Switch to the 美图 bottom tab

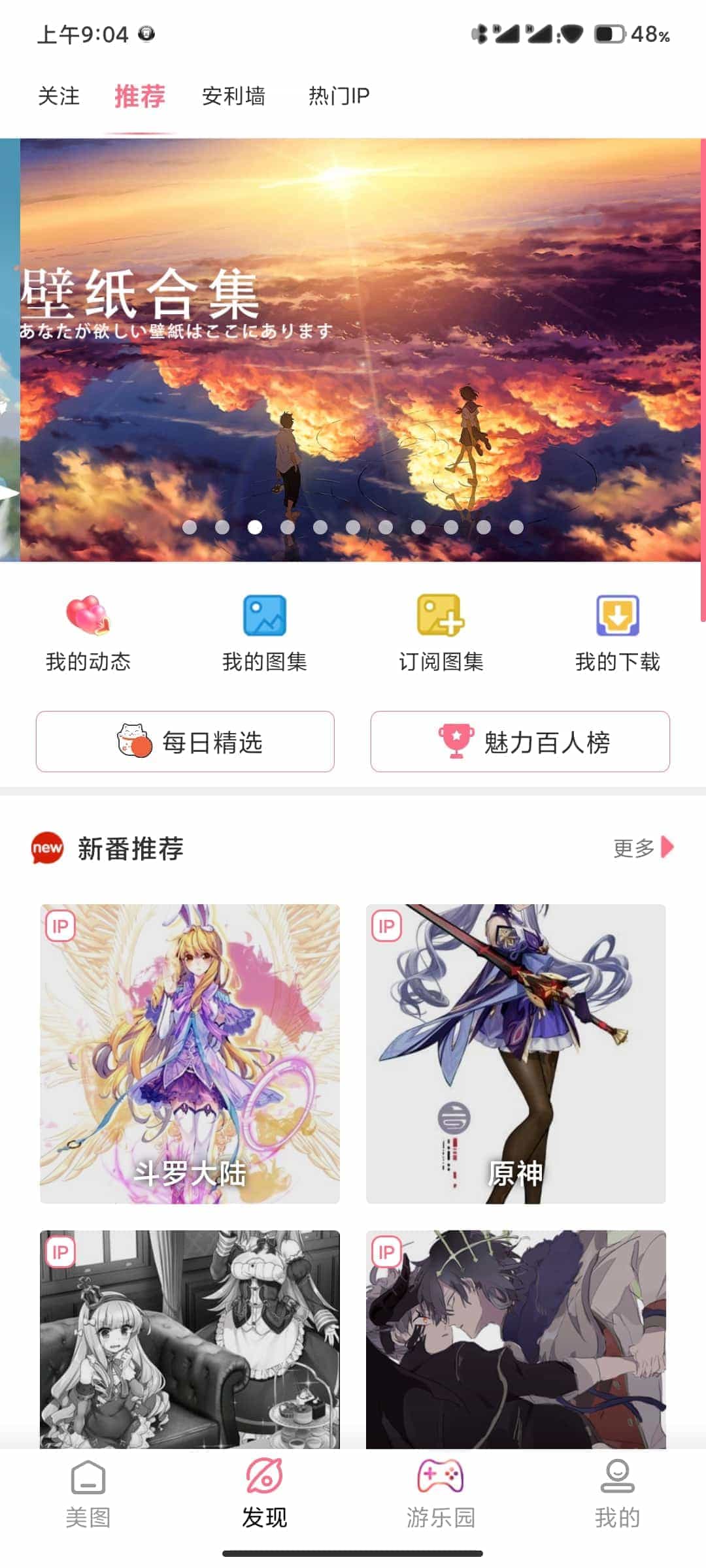(x=88, y=1492)
